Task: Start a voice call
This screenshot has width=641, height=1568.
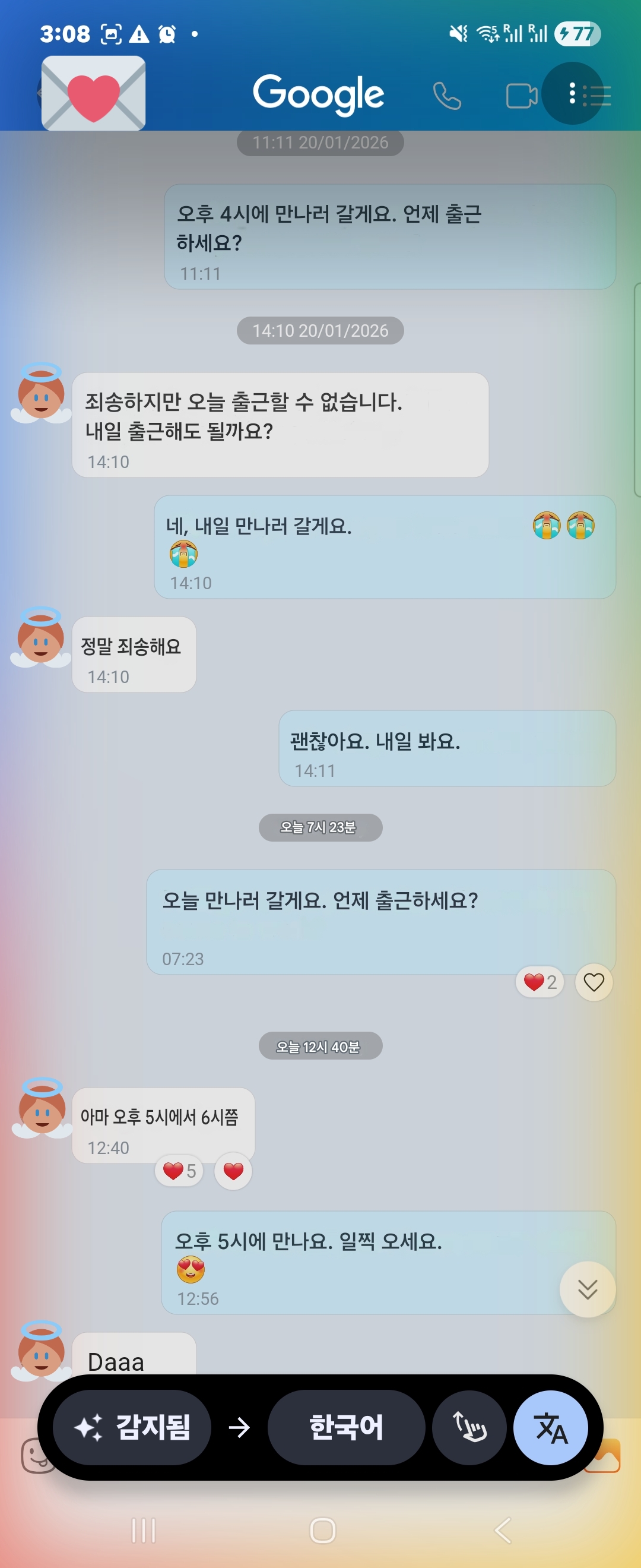Action: [x=447, y=96]
